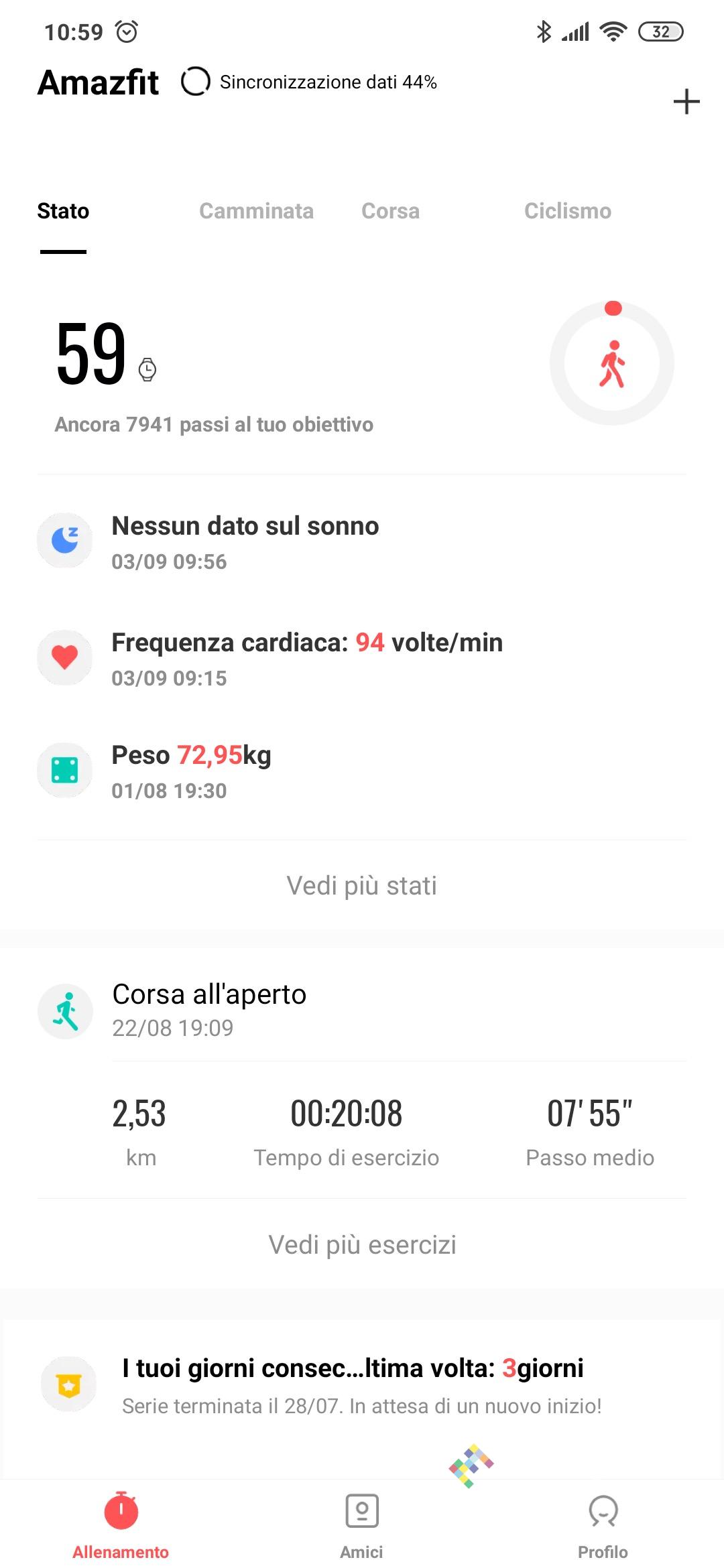Go to the Amici tab
Image resolution: width=724 pixels, height=1568 pixels.
[361, 1522]
